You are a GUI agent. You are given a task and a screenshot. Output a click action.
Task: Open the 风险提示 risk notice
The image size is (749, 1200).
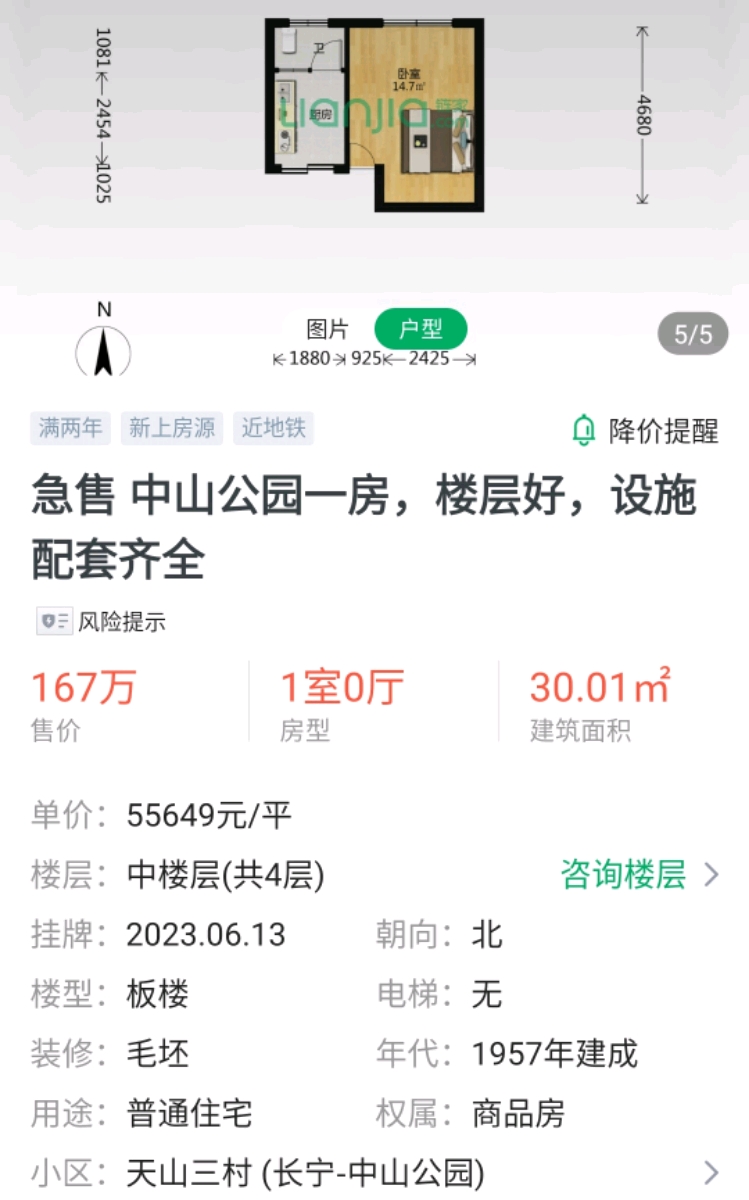click(x=101, y=621)
